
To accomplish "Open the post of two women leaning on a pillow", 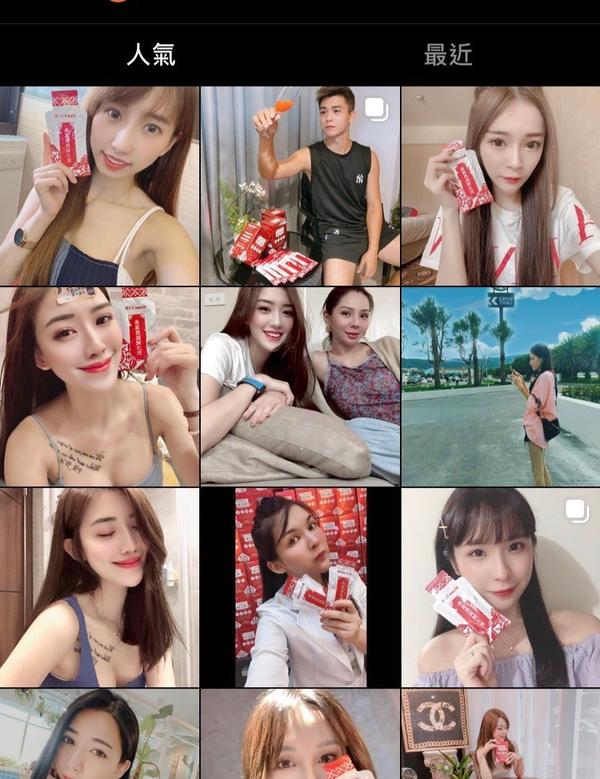I will tap(300, 386).
